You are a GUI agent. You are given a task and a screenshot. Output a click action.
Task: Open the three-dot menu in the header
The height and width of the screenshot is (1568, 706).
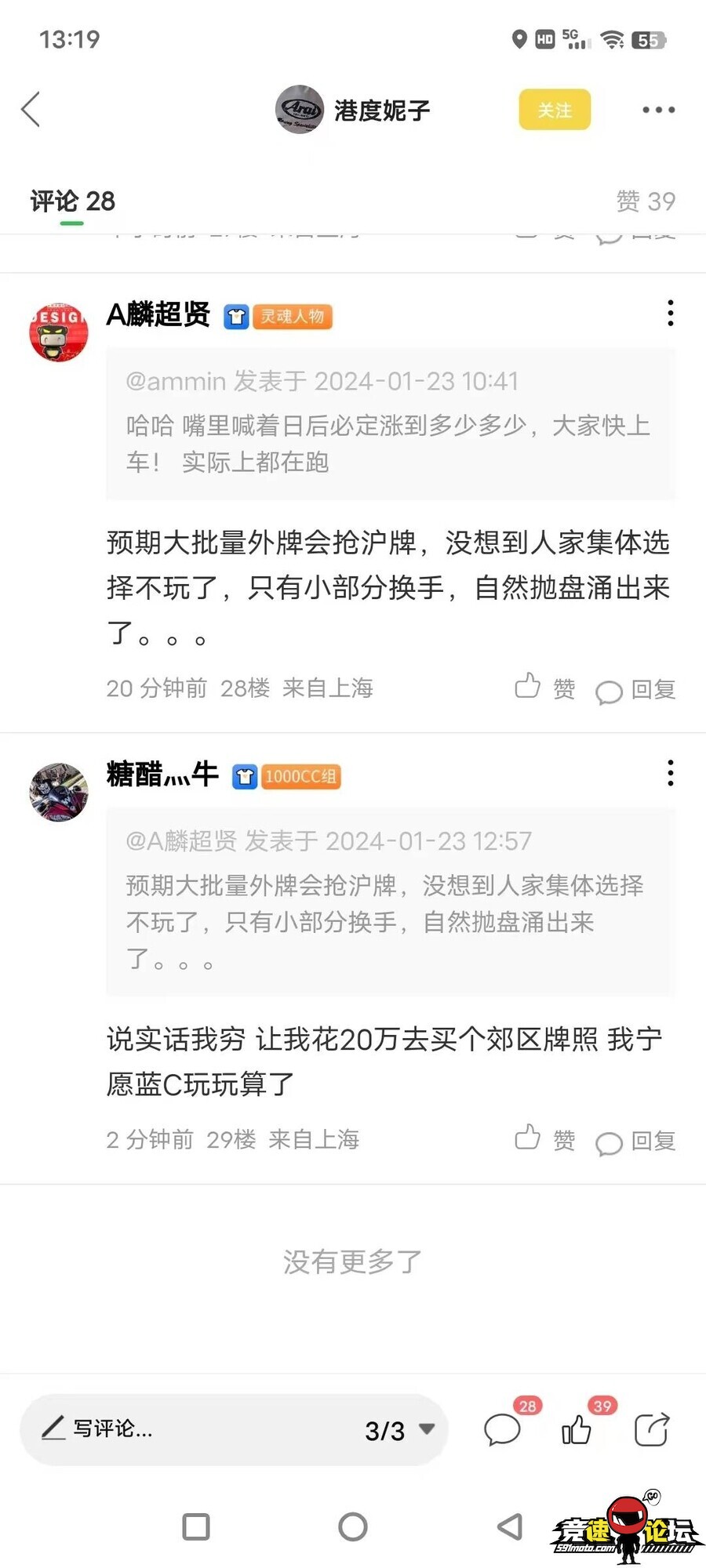pos(658,110)
